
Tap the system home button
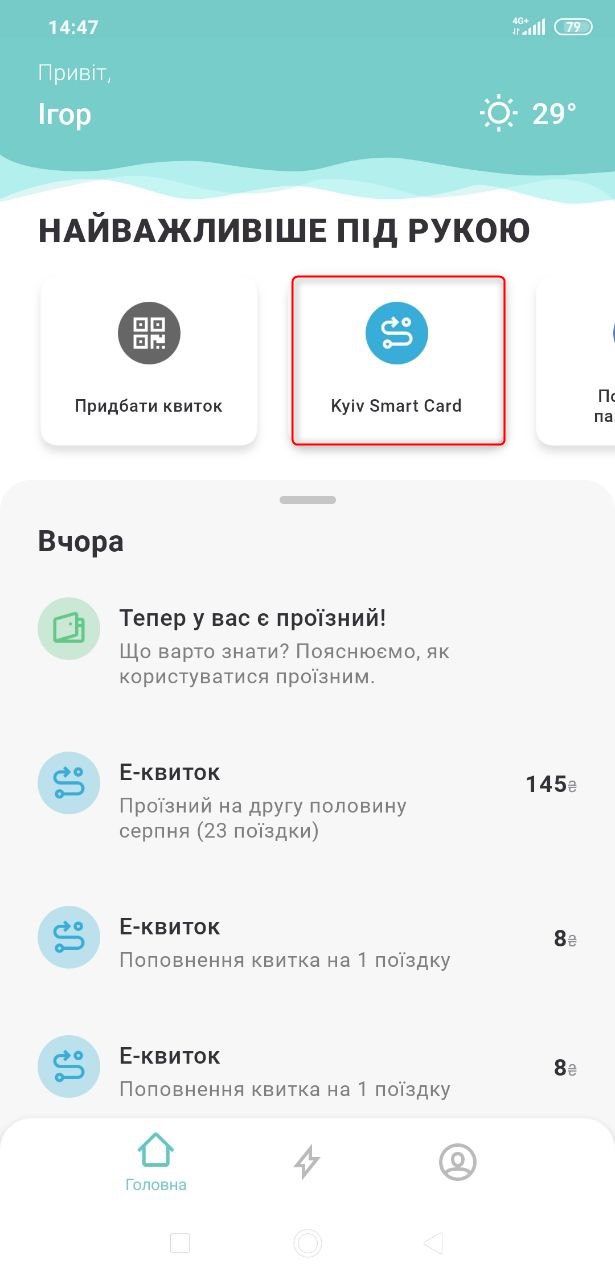tap(307, 1243)
